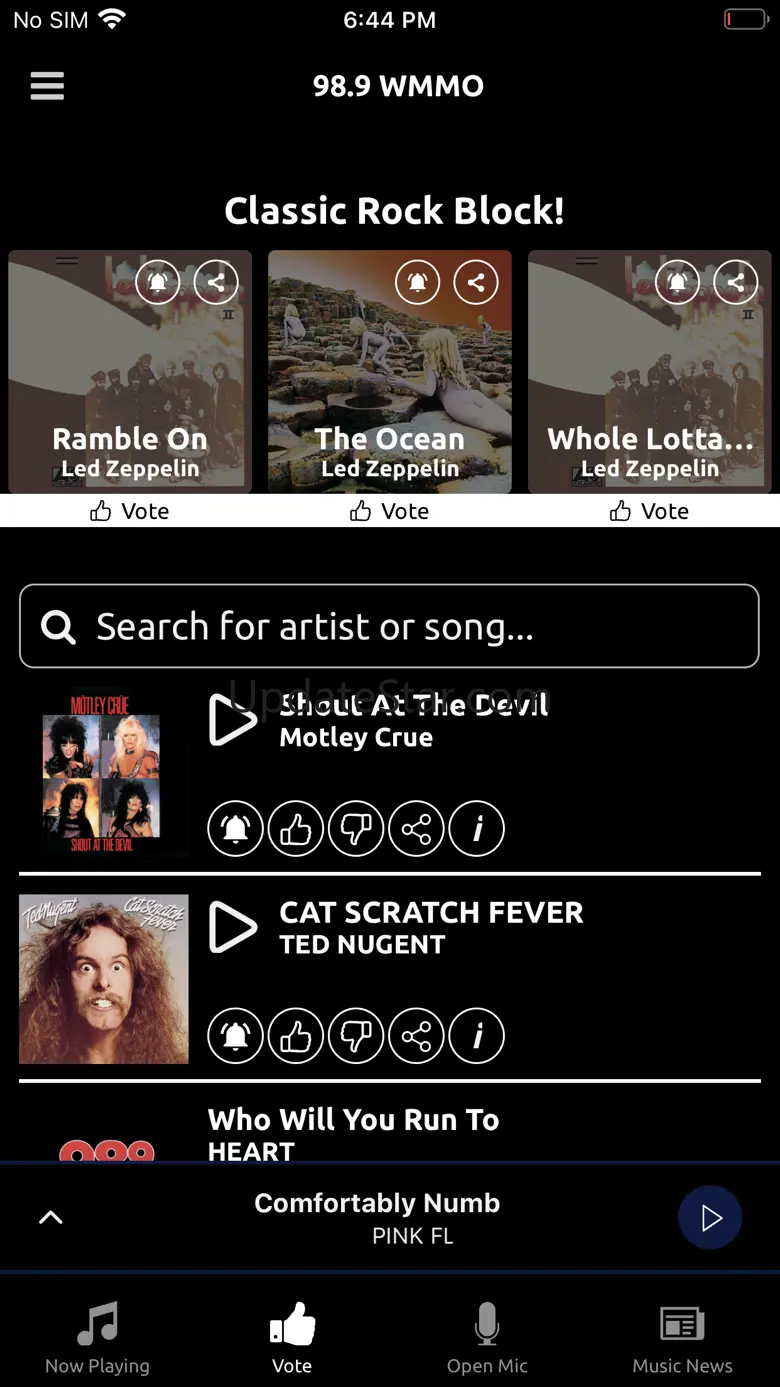Share Cat Scratch Fever
The image size is (780, 1387).
pyautogui.click(x=416, y=1036)
